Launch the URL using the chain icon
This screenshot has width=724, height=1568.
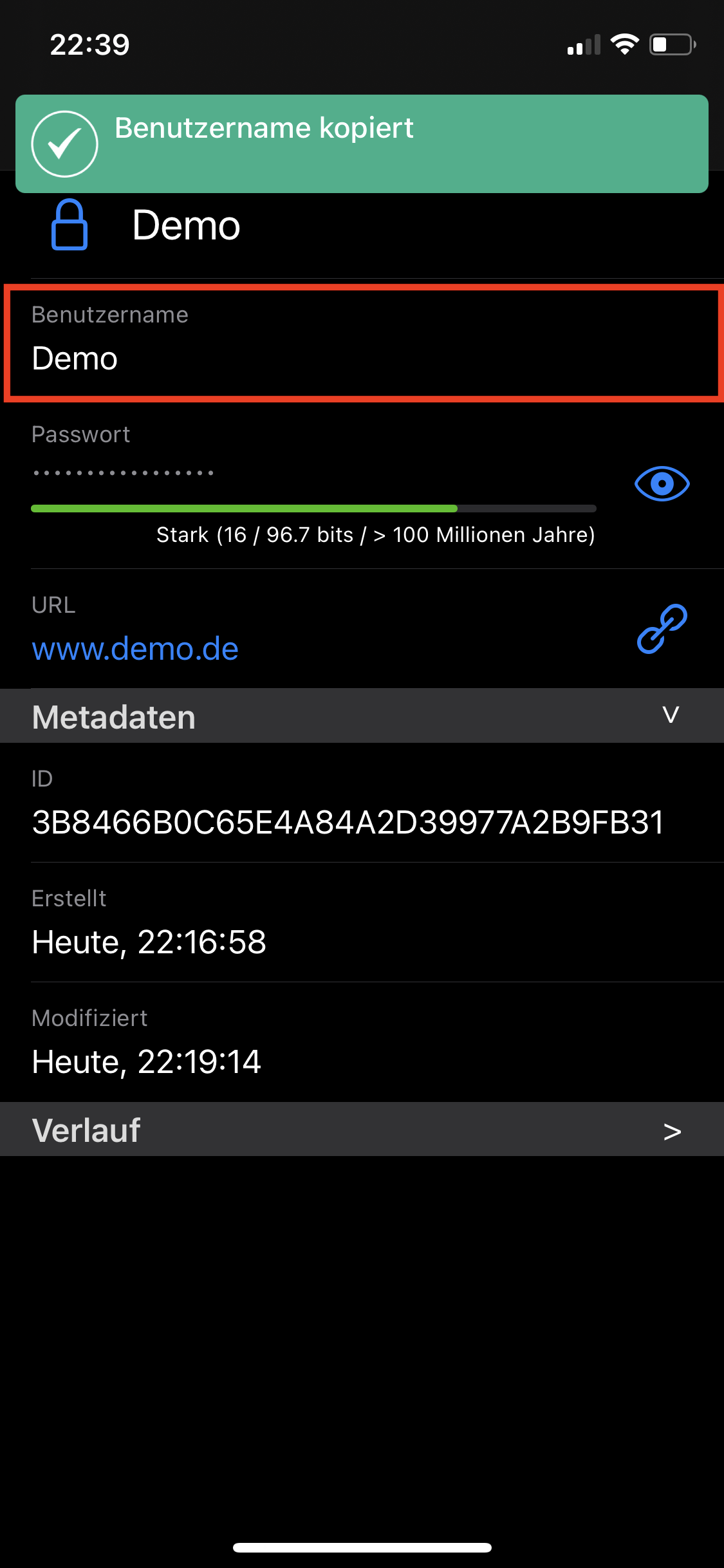662,629
